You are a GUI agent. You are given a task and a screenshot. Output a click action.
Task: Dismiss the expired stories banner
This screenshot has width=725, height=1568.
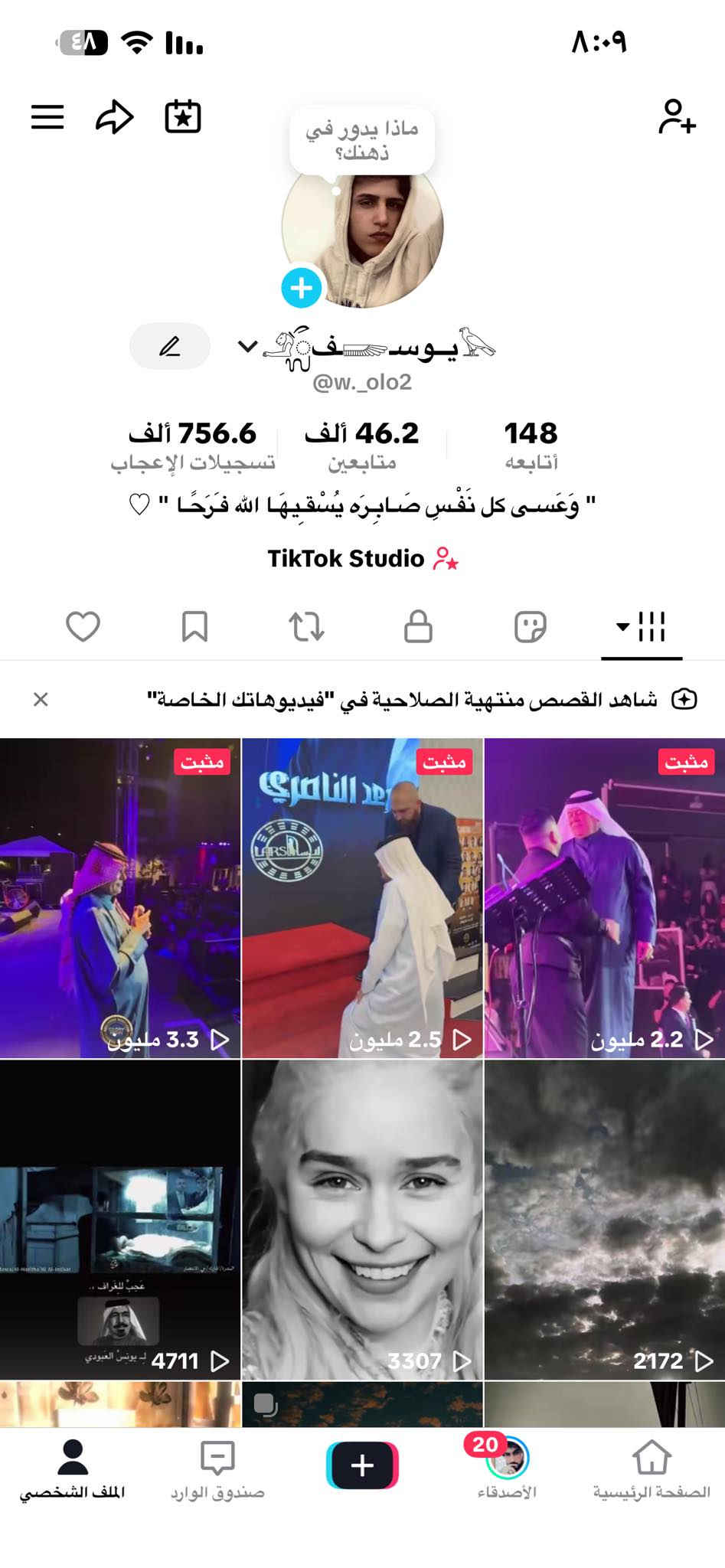(x=41, y=699)
